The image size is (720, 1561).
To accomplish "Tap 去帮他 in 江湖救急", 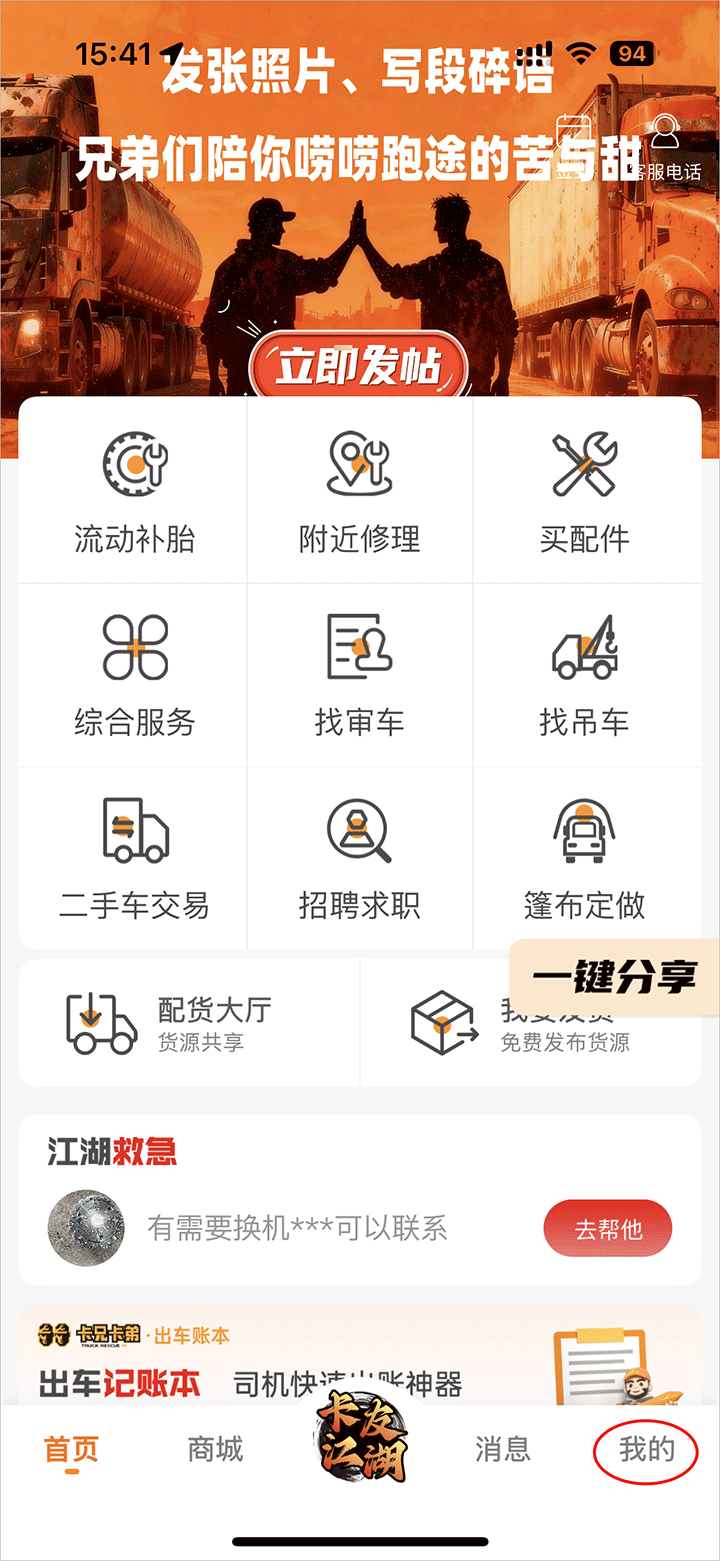I will pos(608,1228).
